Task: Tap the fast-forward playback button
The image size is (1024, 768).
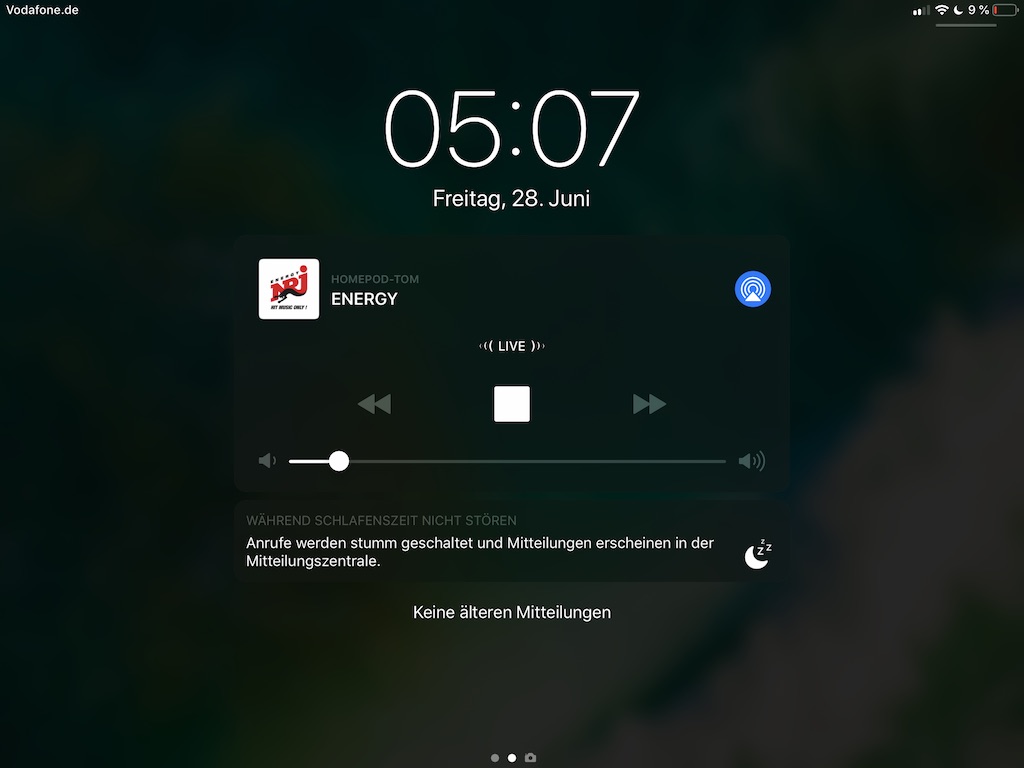Action: point(649,404)
